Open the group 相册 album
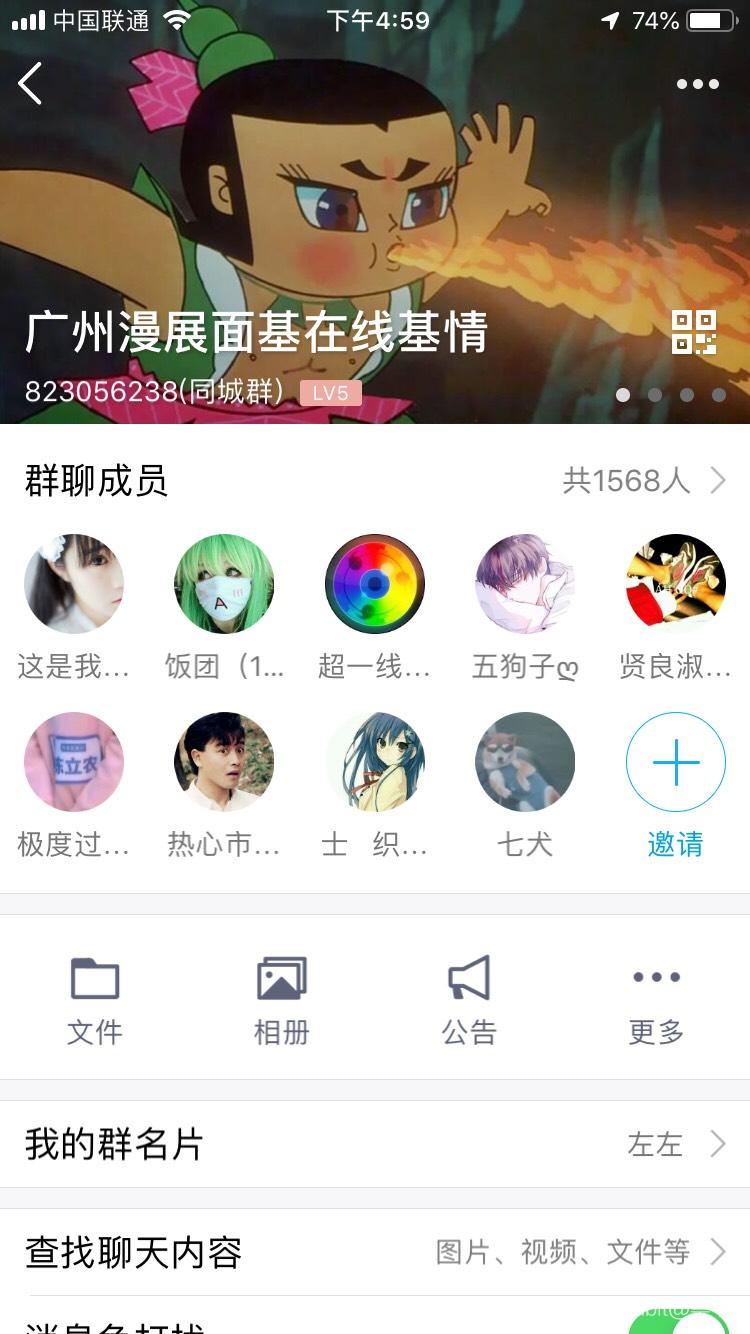The image size is (750, 1334). [282, 1000]
